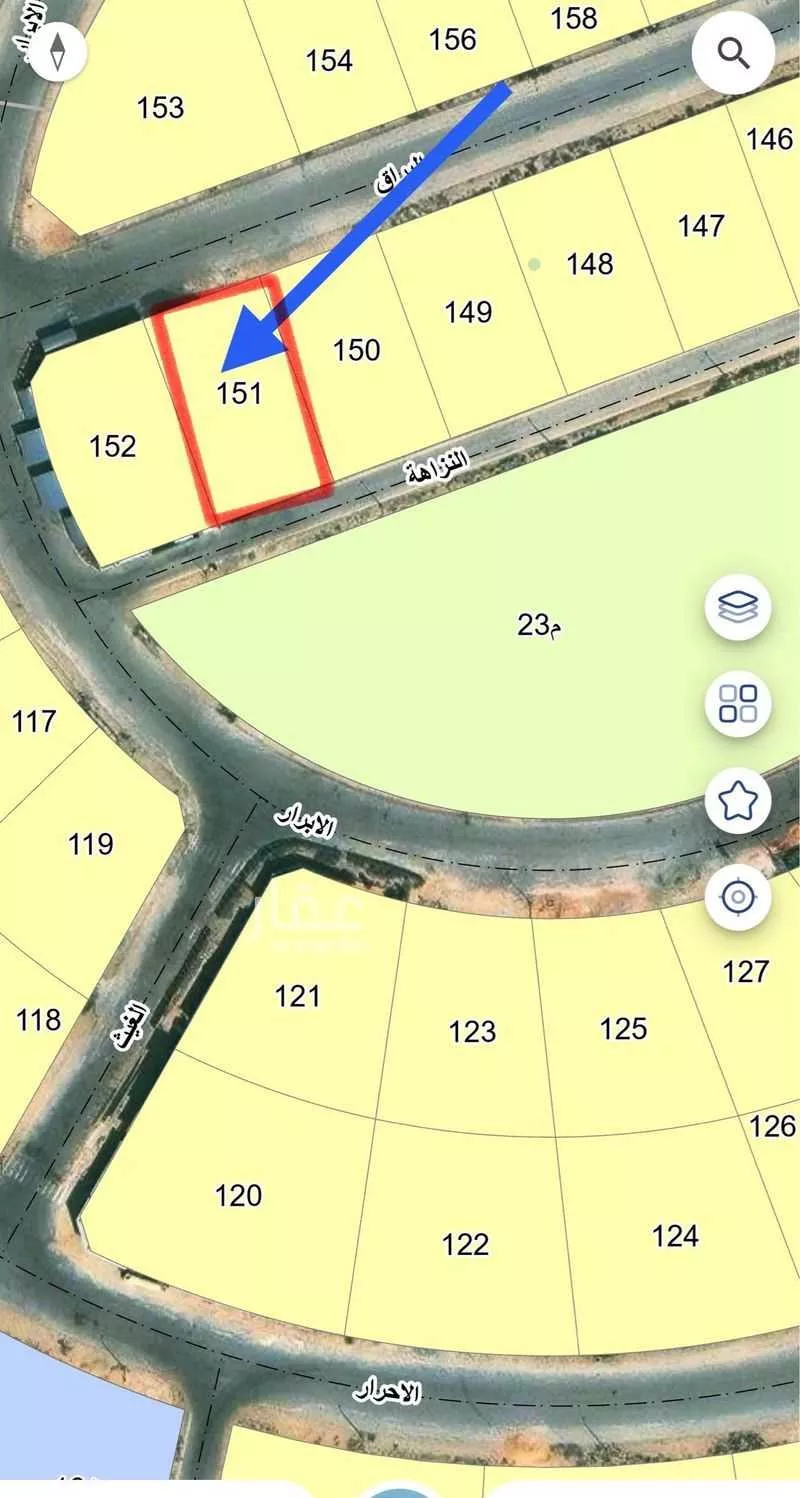This screenshot has width=800, height=1498.
Task: Open the map layers selector
Action: [738, 606]
